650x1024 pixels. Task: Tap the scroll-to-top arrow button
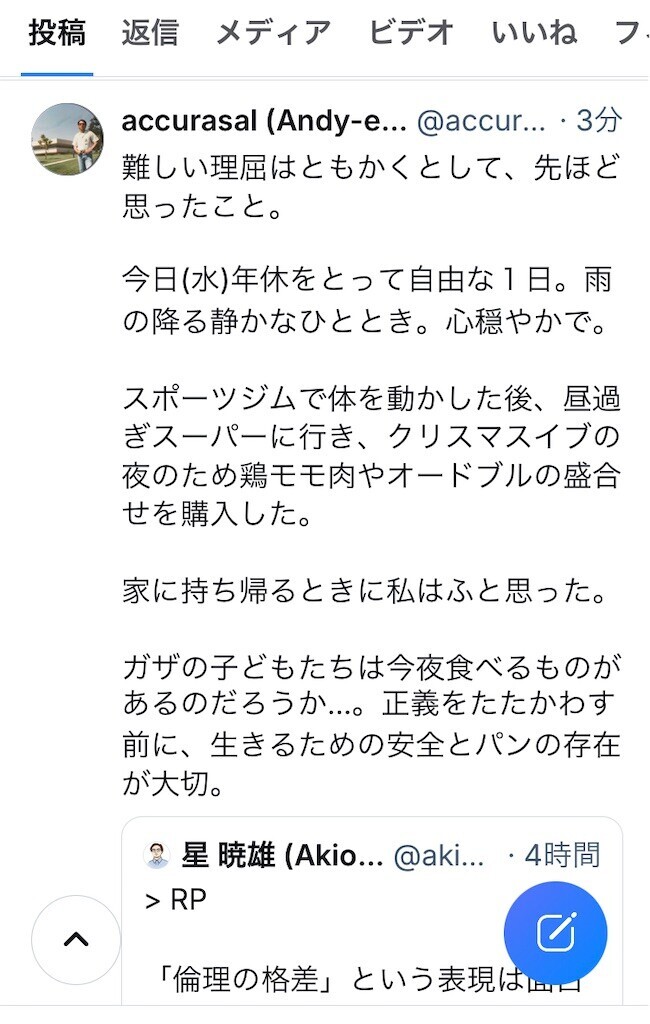[76, 940]
